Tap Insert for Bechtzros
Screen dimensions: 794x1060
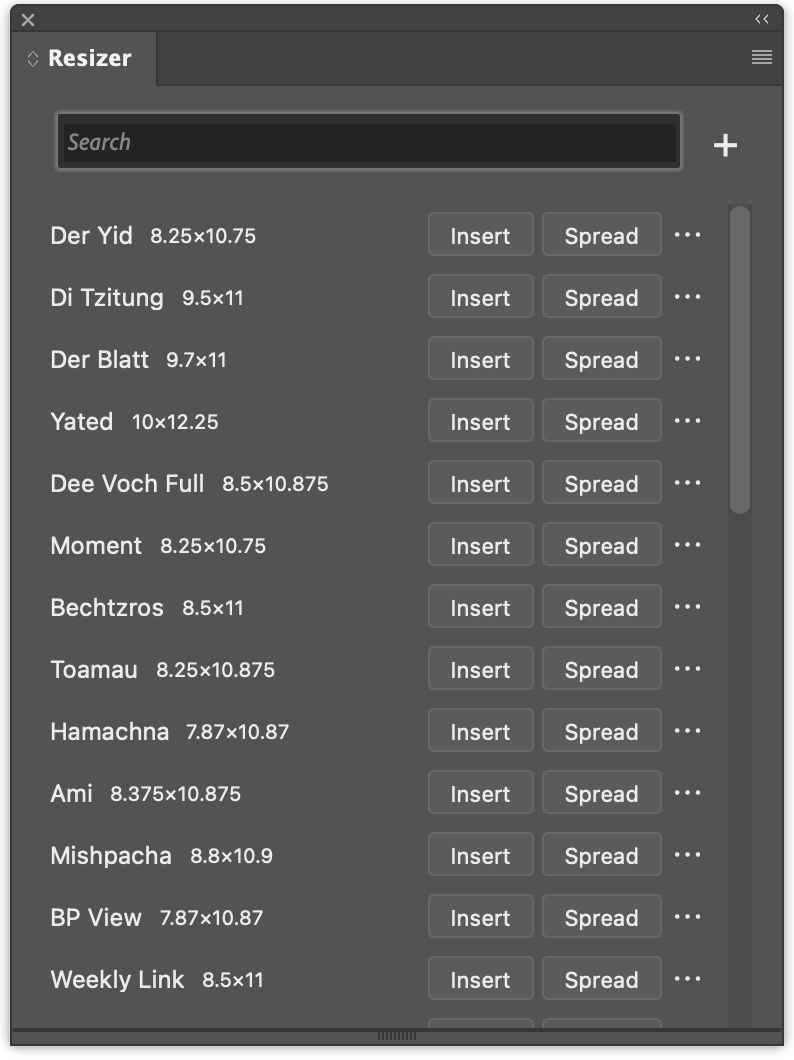[480, 608]
